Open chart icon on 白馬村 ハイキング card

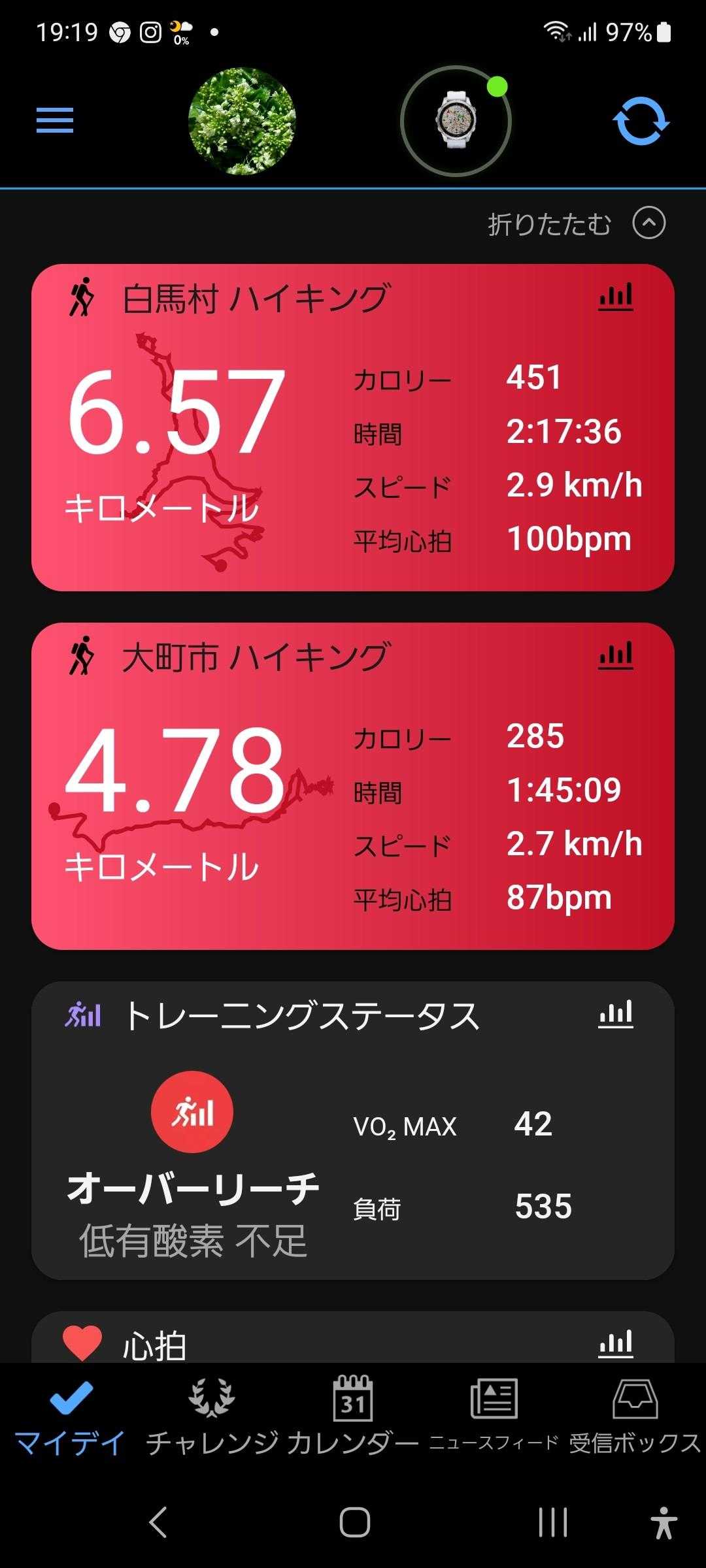coord(616,297)
